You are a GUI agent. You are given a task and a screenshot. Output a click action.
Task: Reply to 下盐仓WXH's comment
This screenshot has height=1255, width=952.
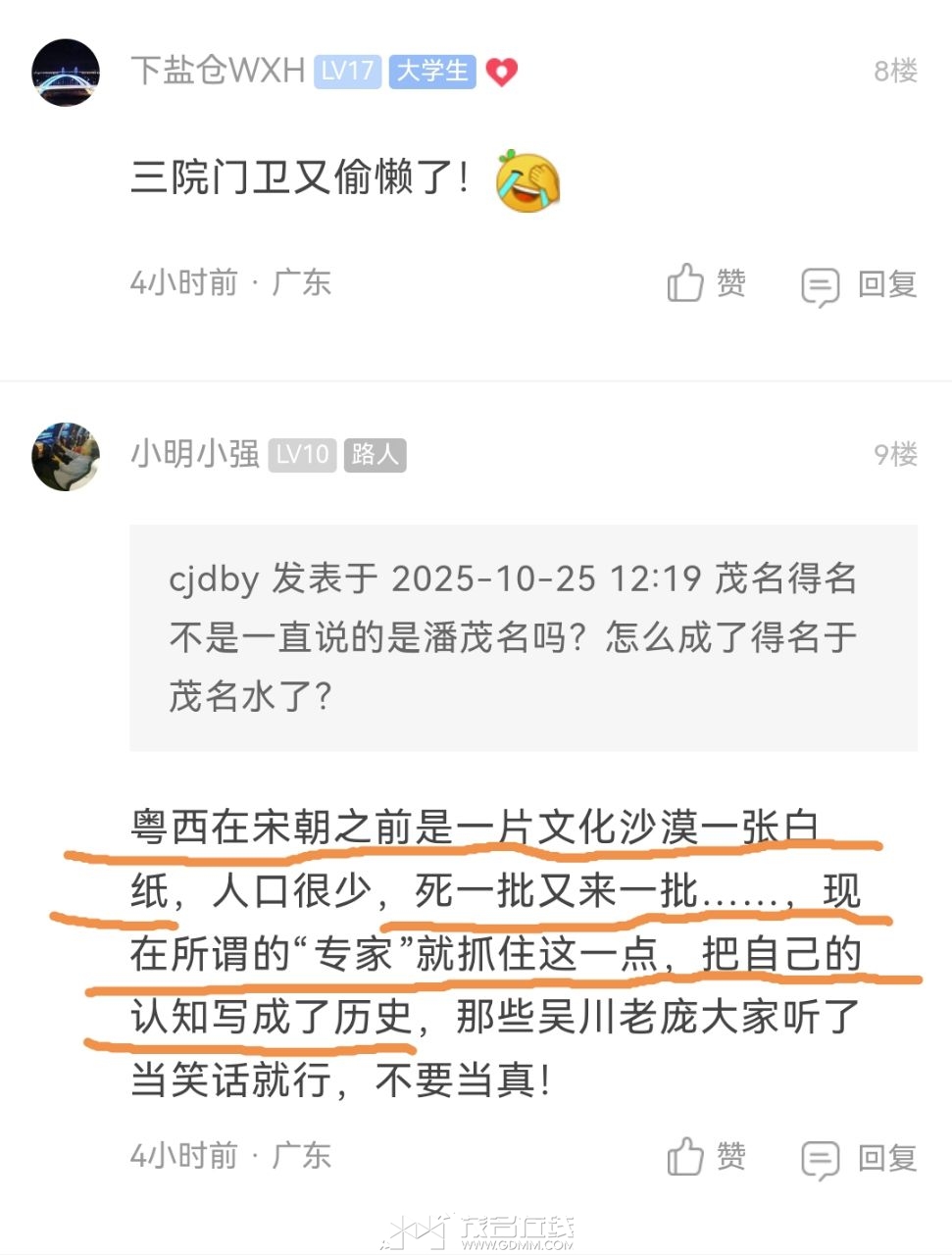point(859,285)
